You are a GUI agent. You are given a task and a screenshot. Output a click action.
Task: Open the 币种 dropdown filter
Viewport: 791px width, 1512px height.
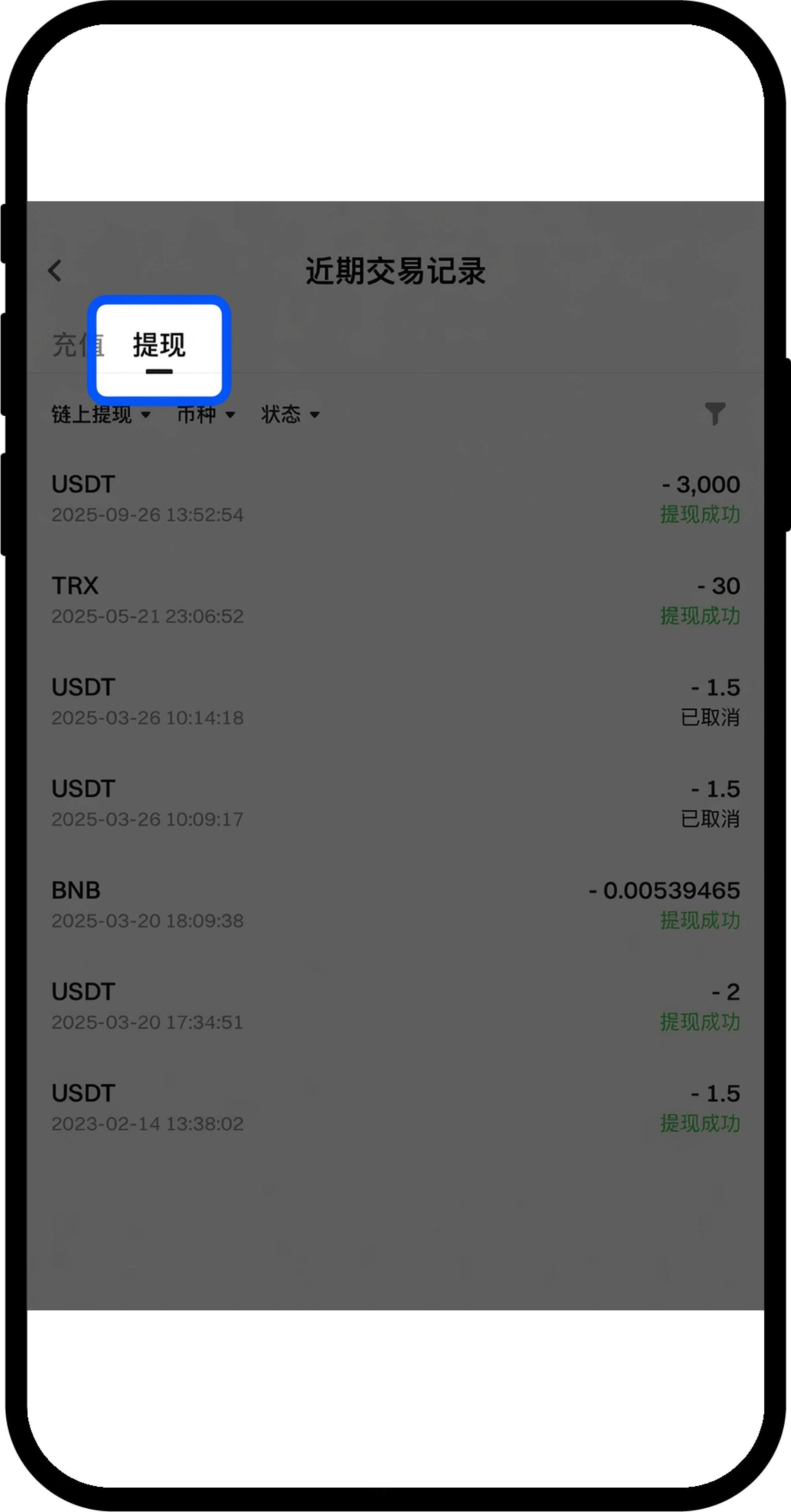(x=205, y=414)
